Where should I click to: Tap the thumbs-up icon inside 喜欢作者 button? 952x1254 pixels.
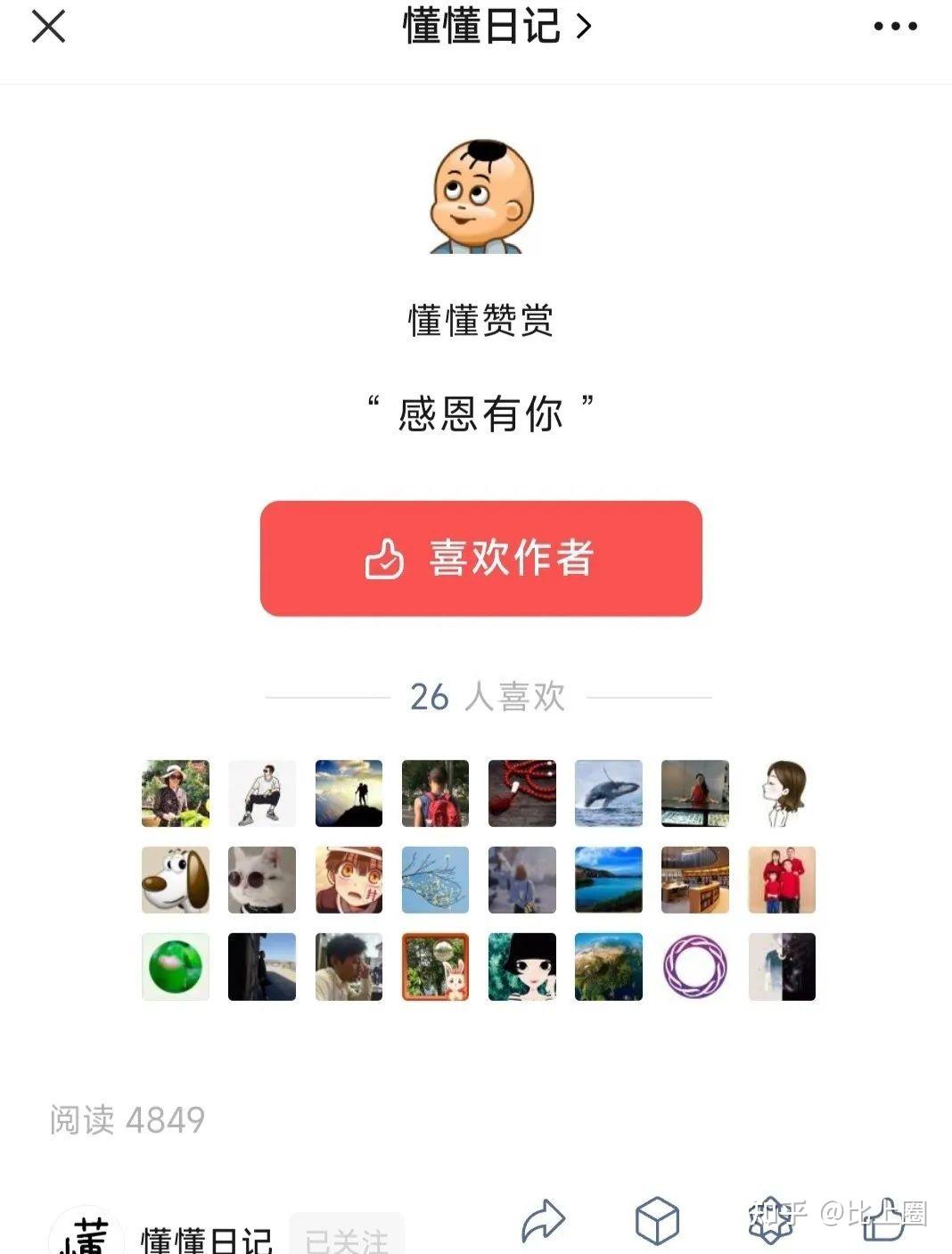tap(382, 559)
